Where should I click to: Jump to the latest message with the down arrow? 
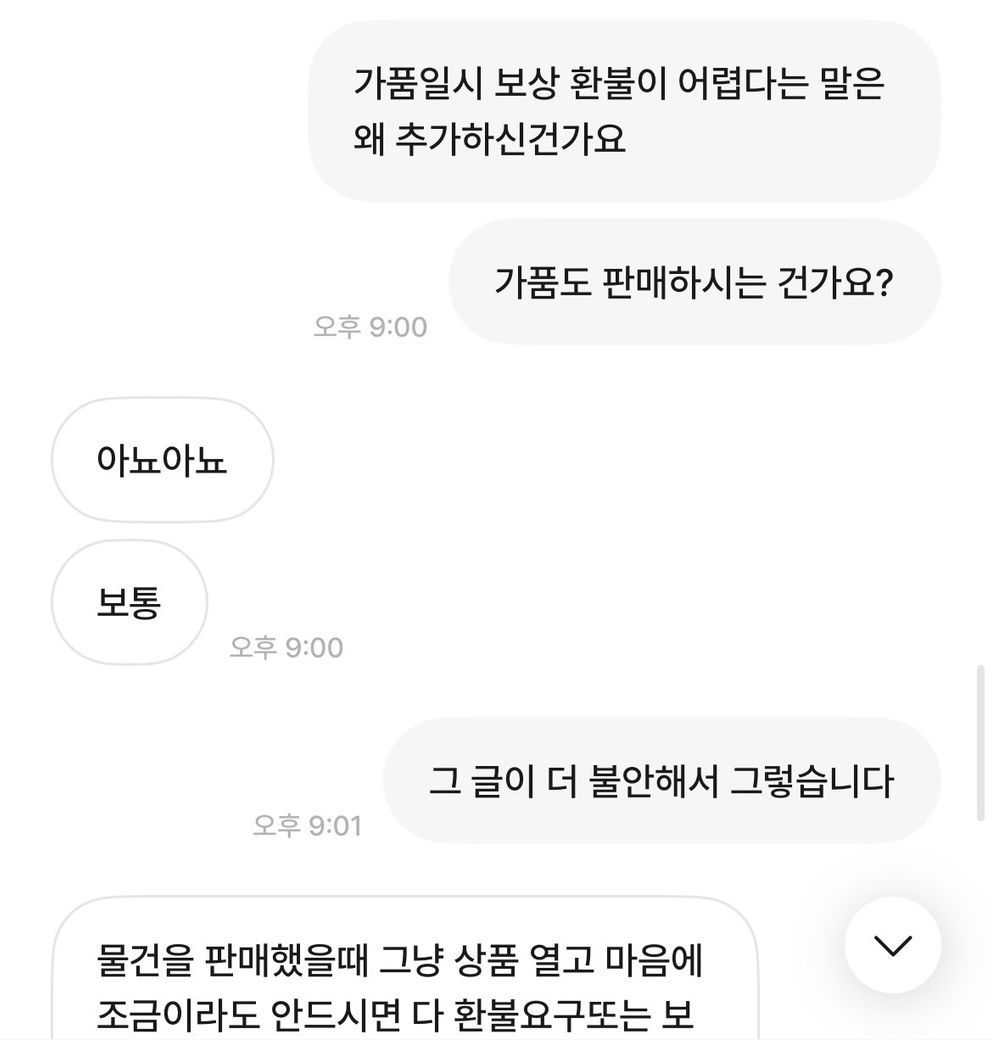click(x=892, y=945)
